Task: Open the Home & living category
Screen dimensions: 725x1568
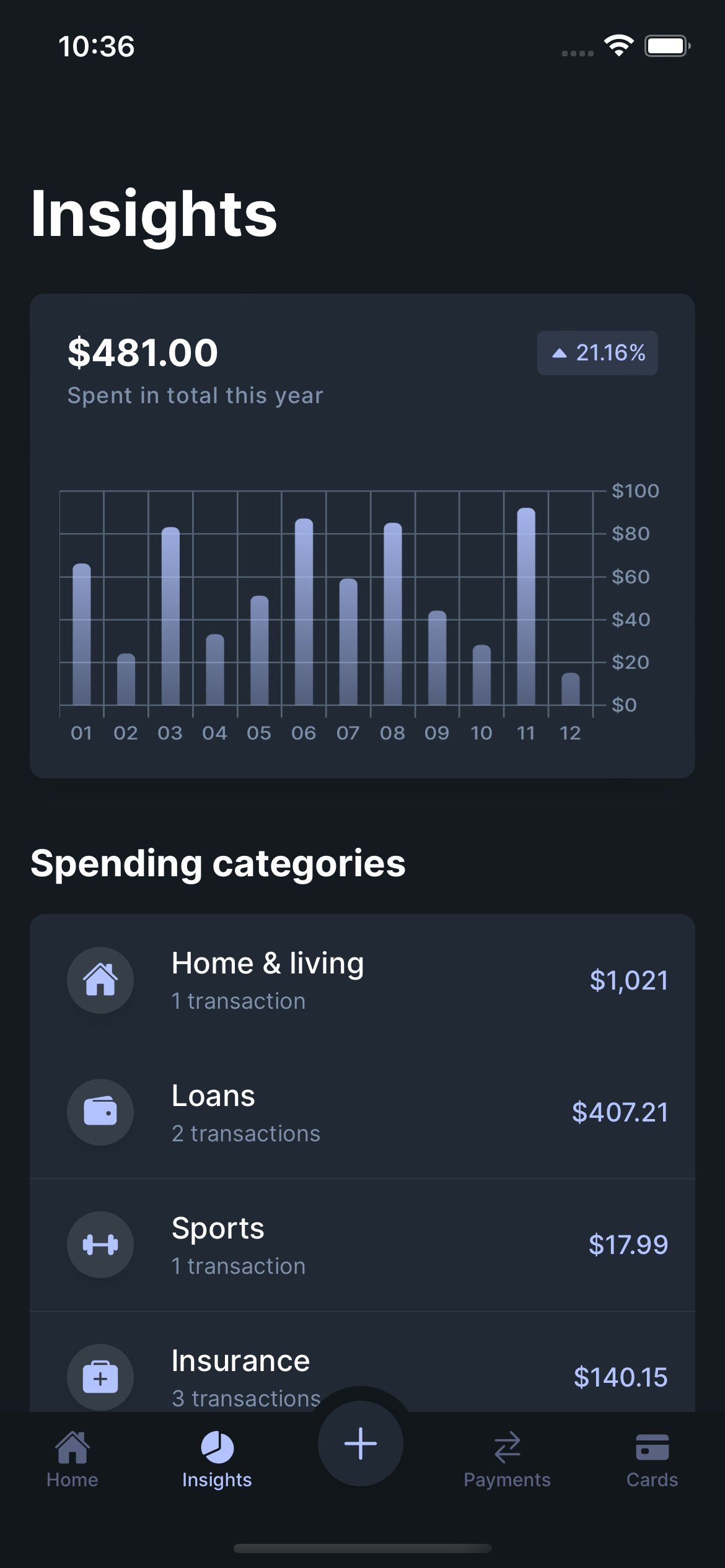Action: coord(362,980)
